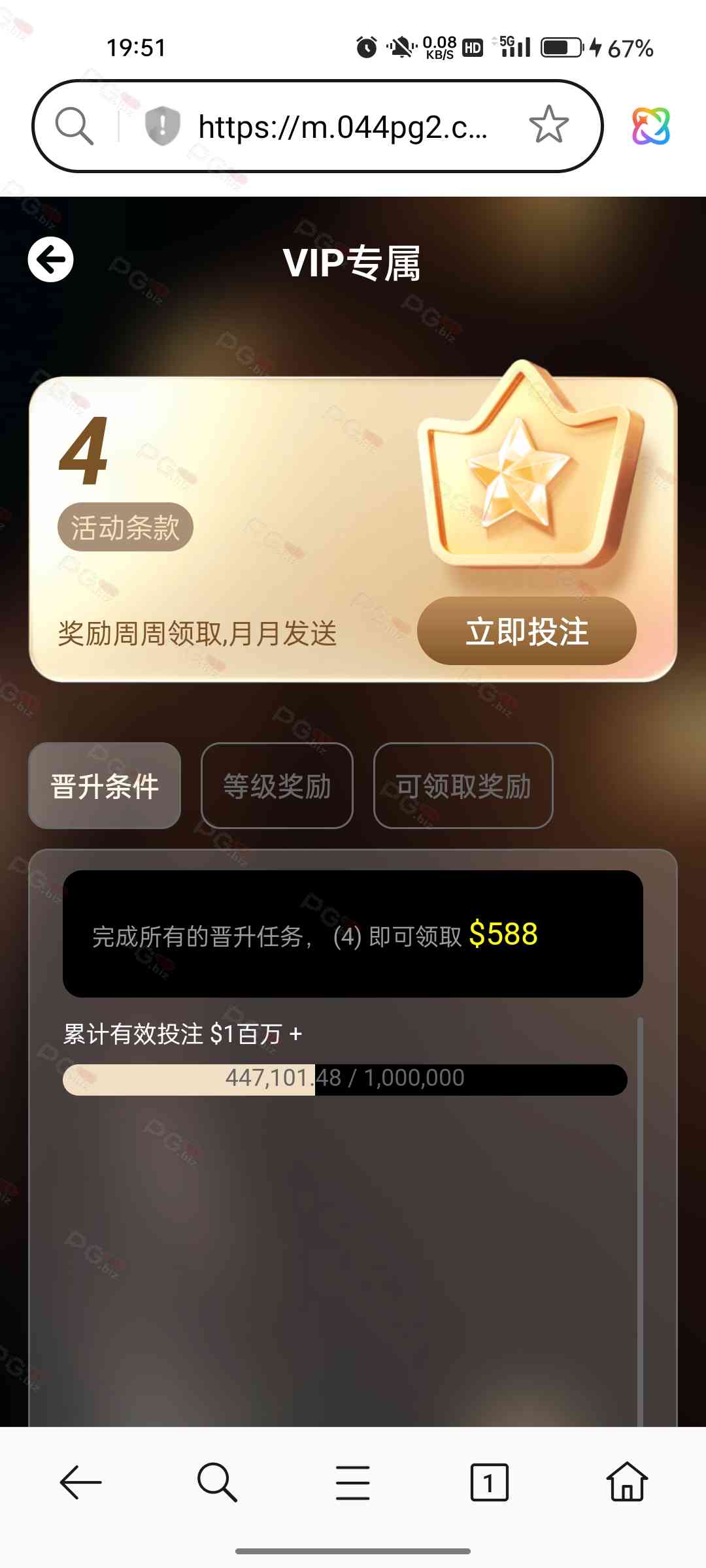This screenshot has height=1568, width=706.
Task: Tap the browser URL address bar
Action: (x=343, y=127)
